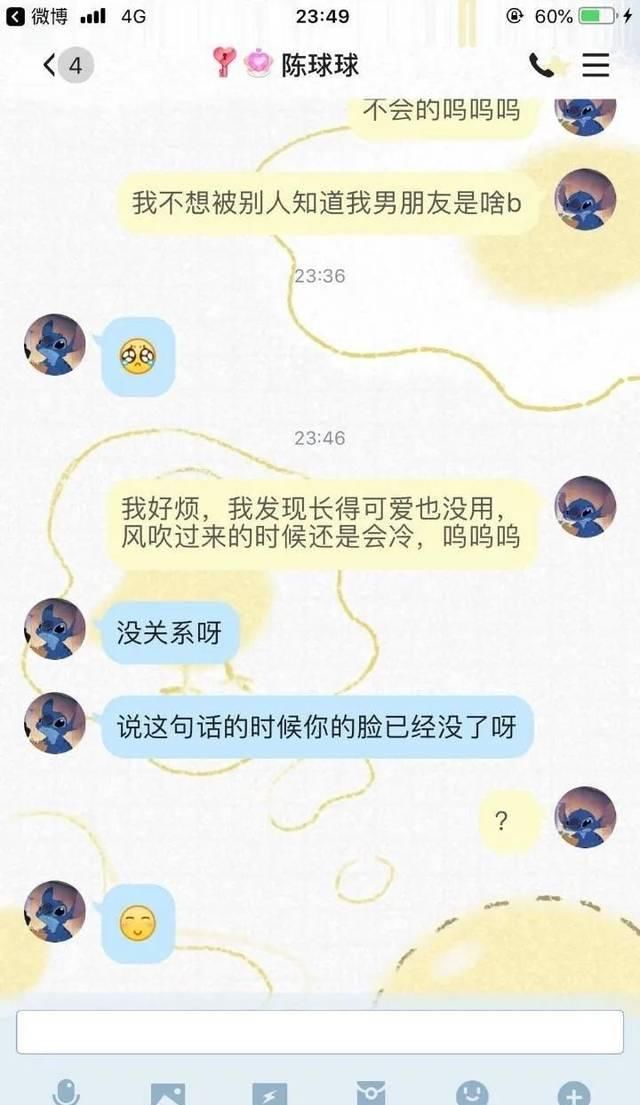Screen dimensions: 640x1105
Task: Start a voice call with 陈球球
Action: [x=542, y=66]
